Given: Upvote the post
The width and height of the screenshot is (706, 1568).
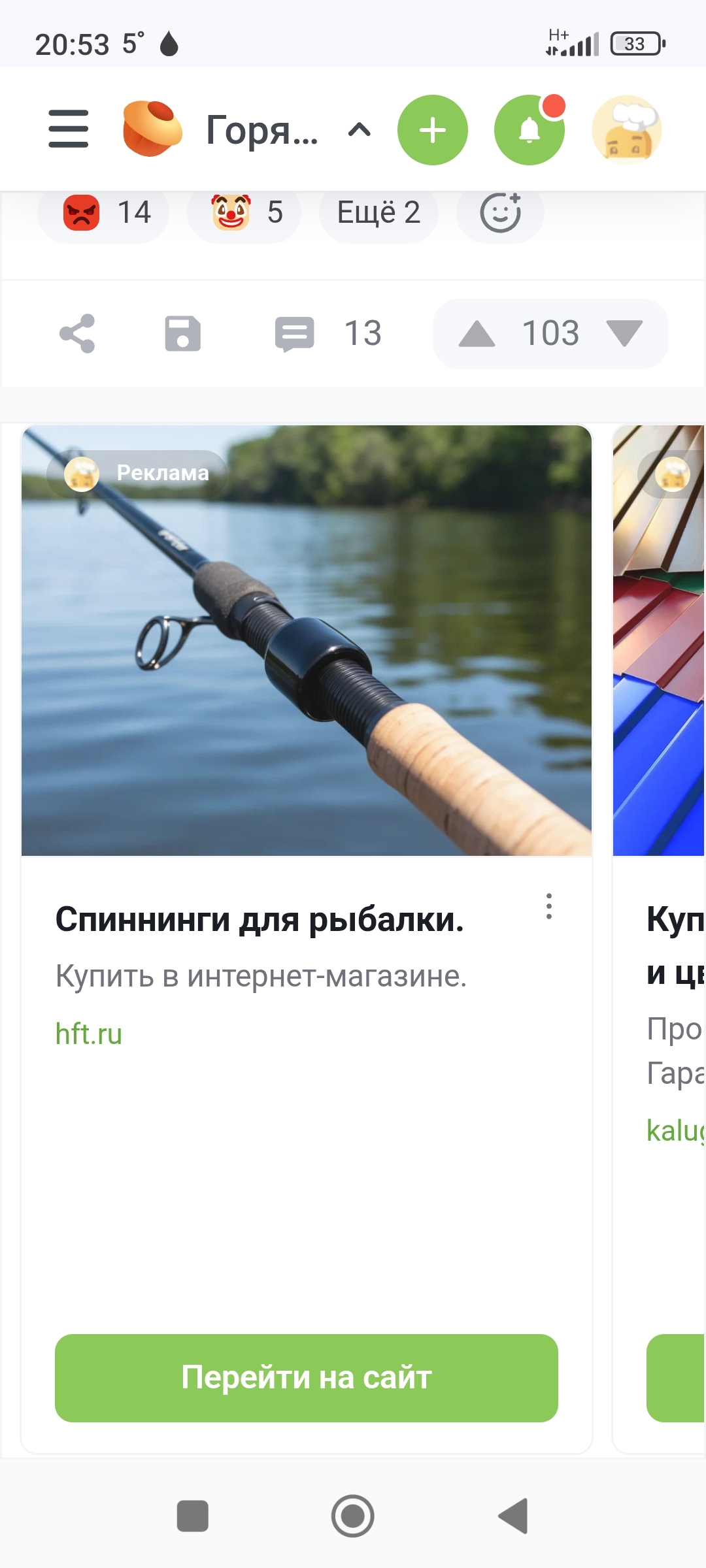Looking at the screenshot, I should pyautogui.click(x=477, y=334).
